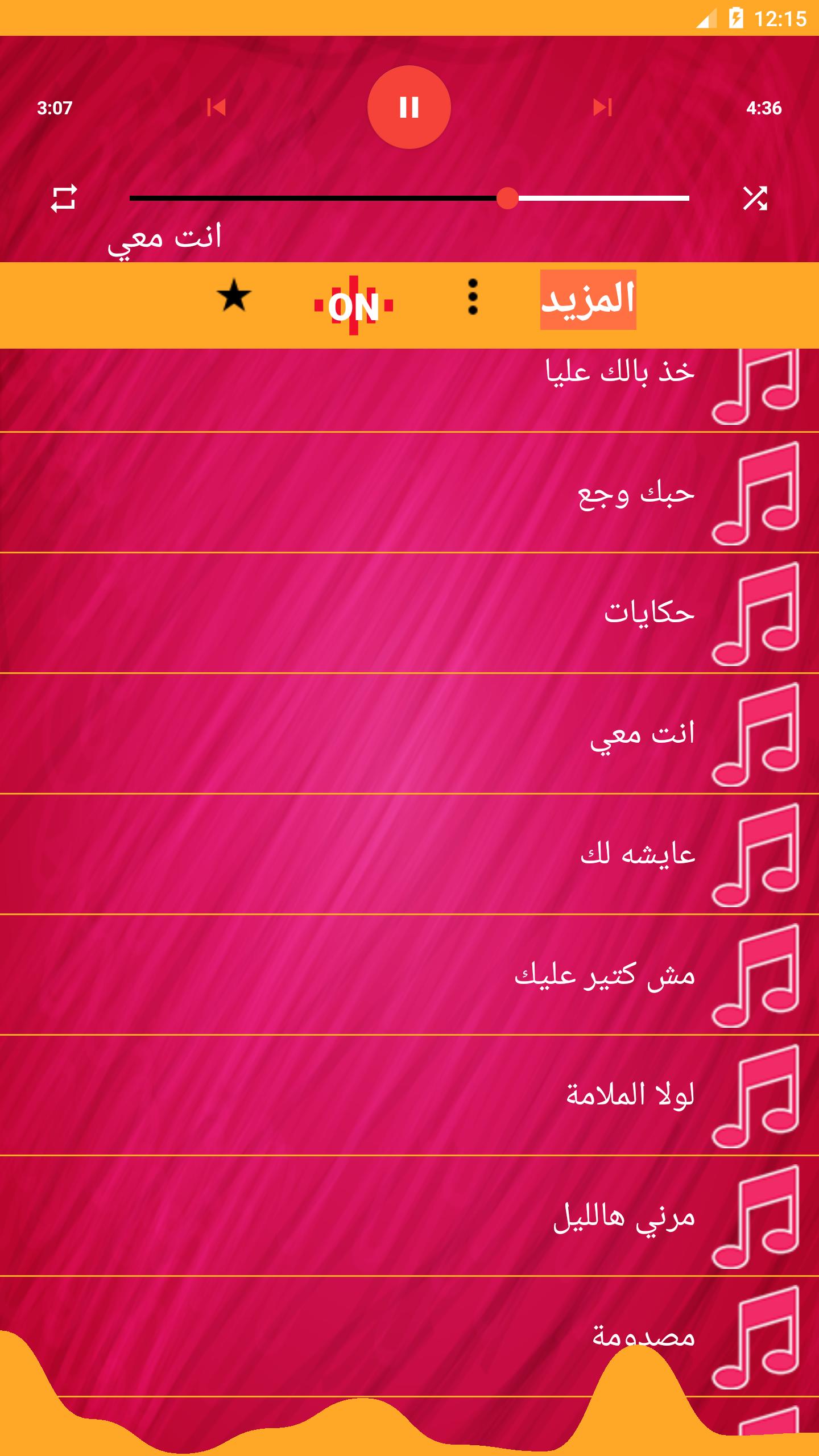The width and height of the screenshot is (819, 1456).
Task: Toggle repeat mode
Action: (x=63, y=198)
